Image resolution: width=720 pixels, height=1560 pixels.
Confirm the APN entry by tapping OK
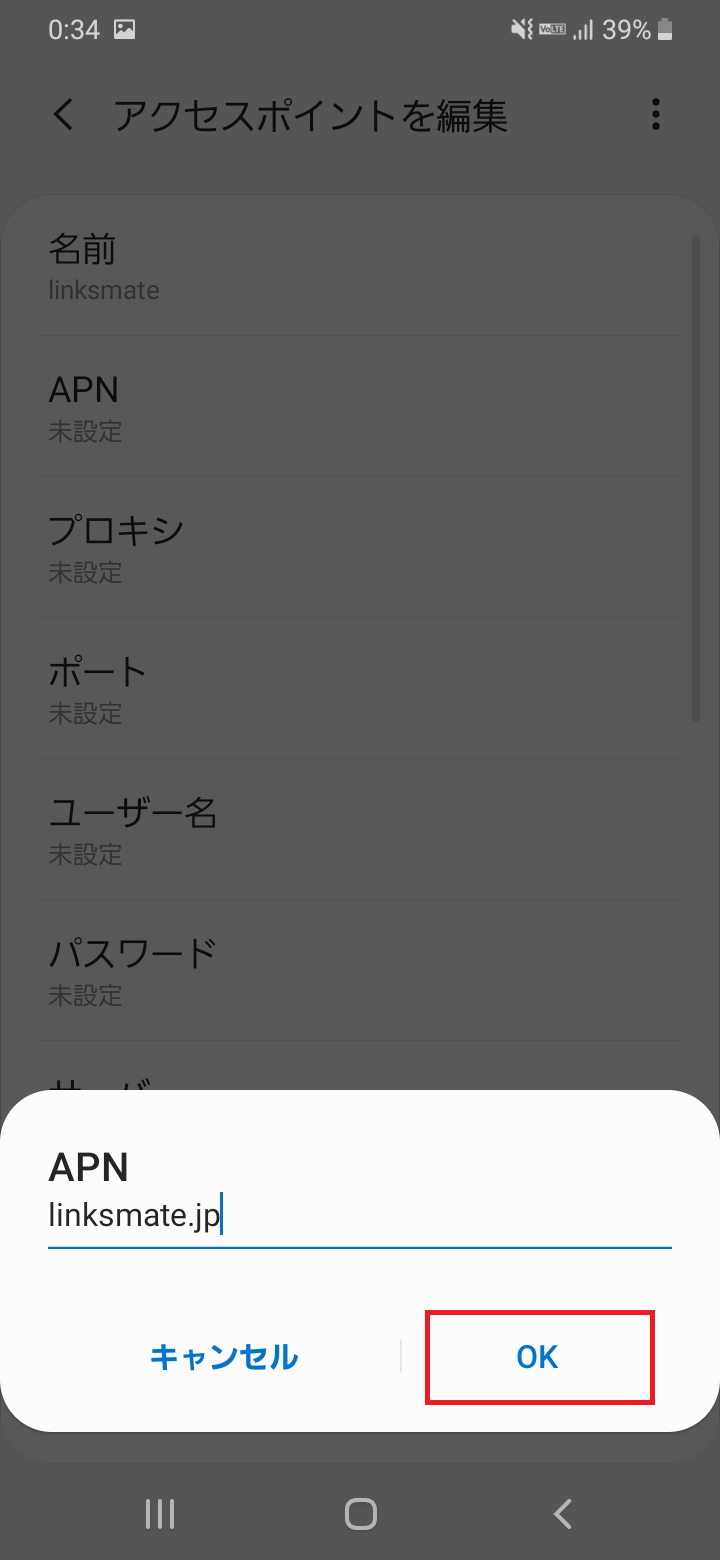(537, 1357)
